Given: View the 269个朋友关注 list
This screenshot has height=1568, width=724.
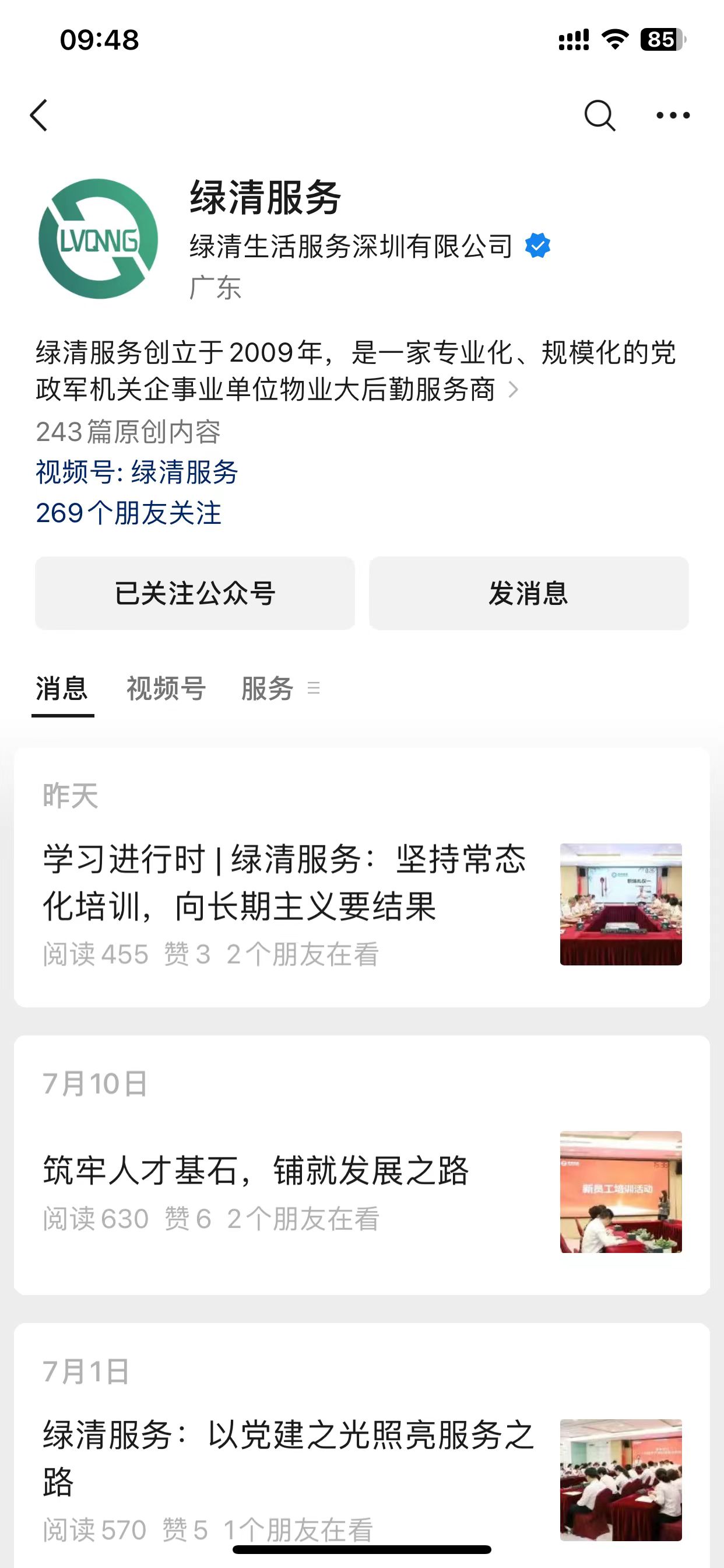Looking at the screenshot, I should click(x=128, y=513).
